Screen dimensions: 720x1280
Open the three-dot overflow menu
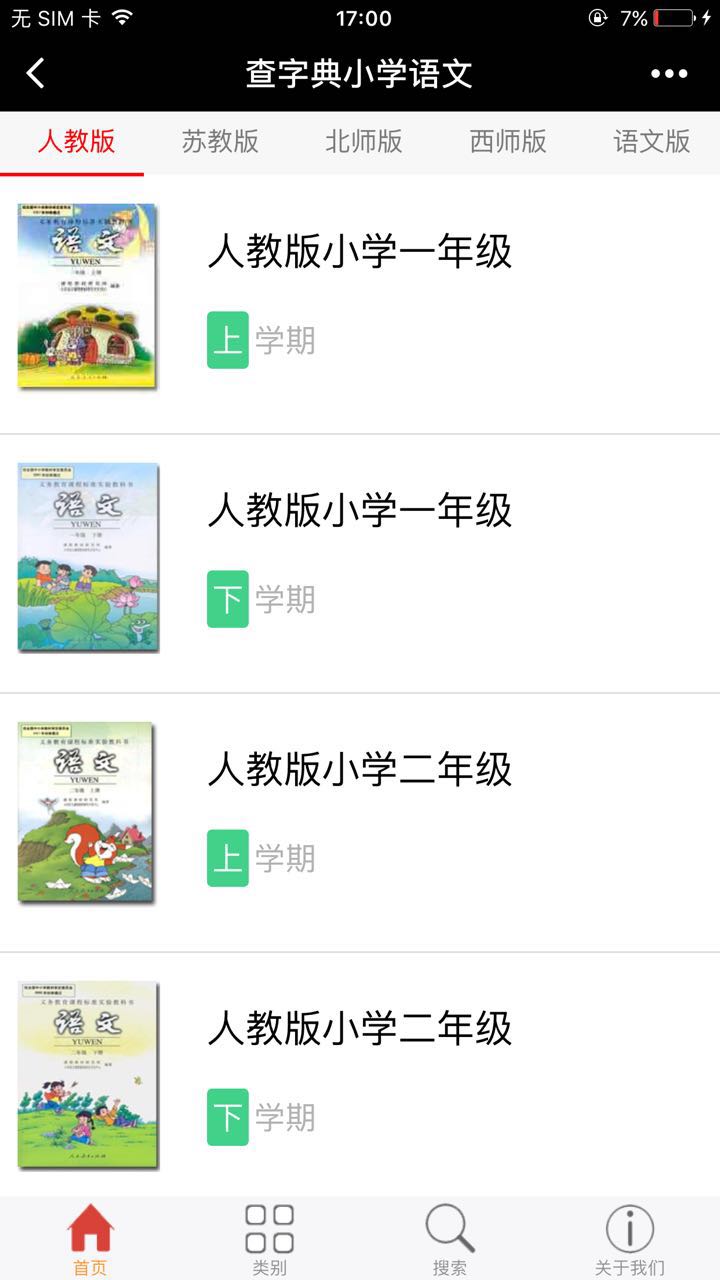[x=669, y=73]
